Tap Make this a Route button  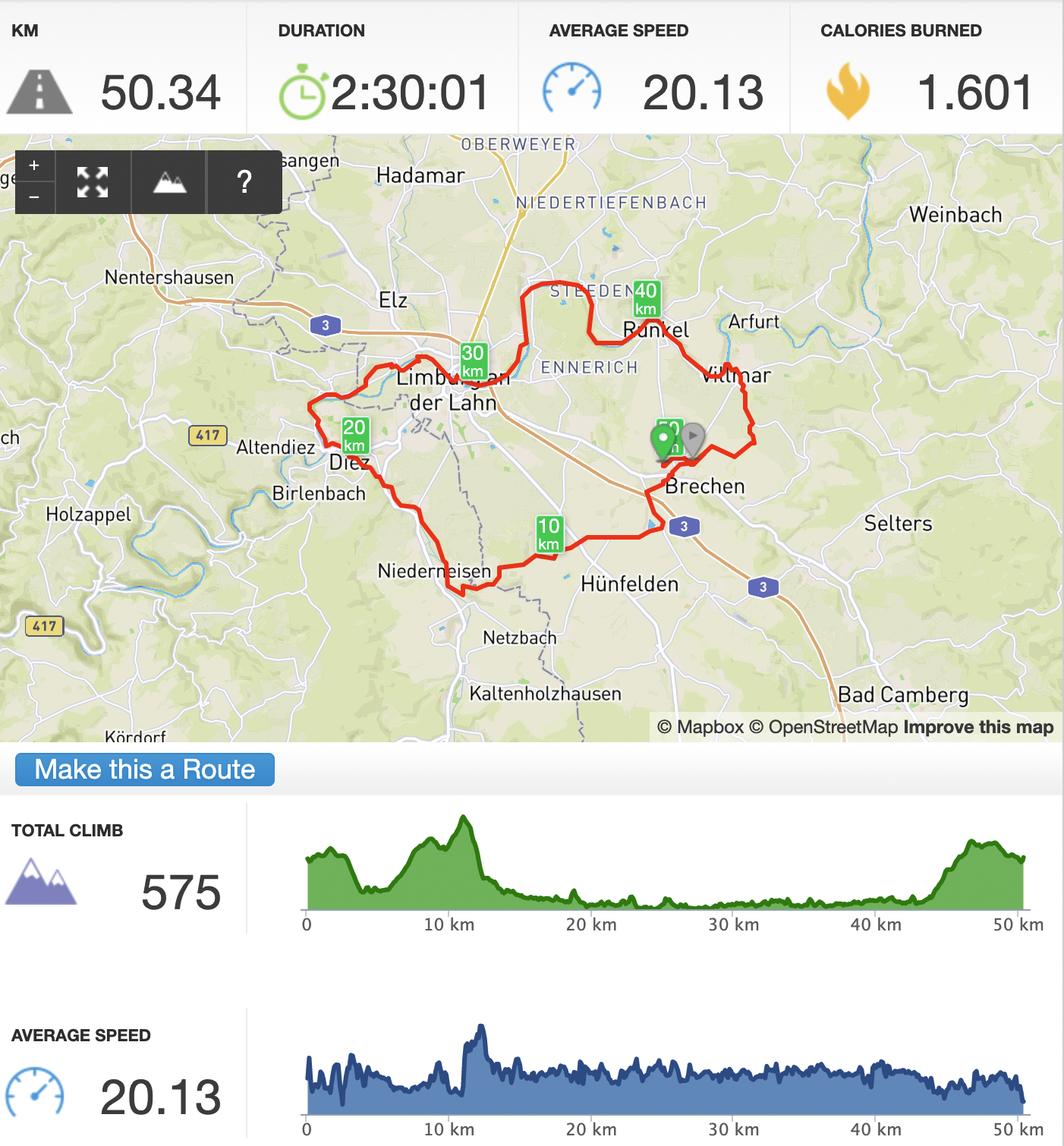[x=145, y=770]
